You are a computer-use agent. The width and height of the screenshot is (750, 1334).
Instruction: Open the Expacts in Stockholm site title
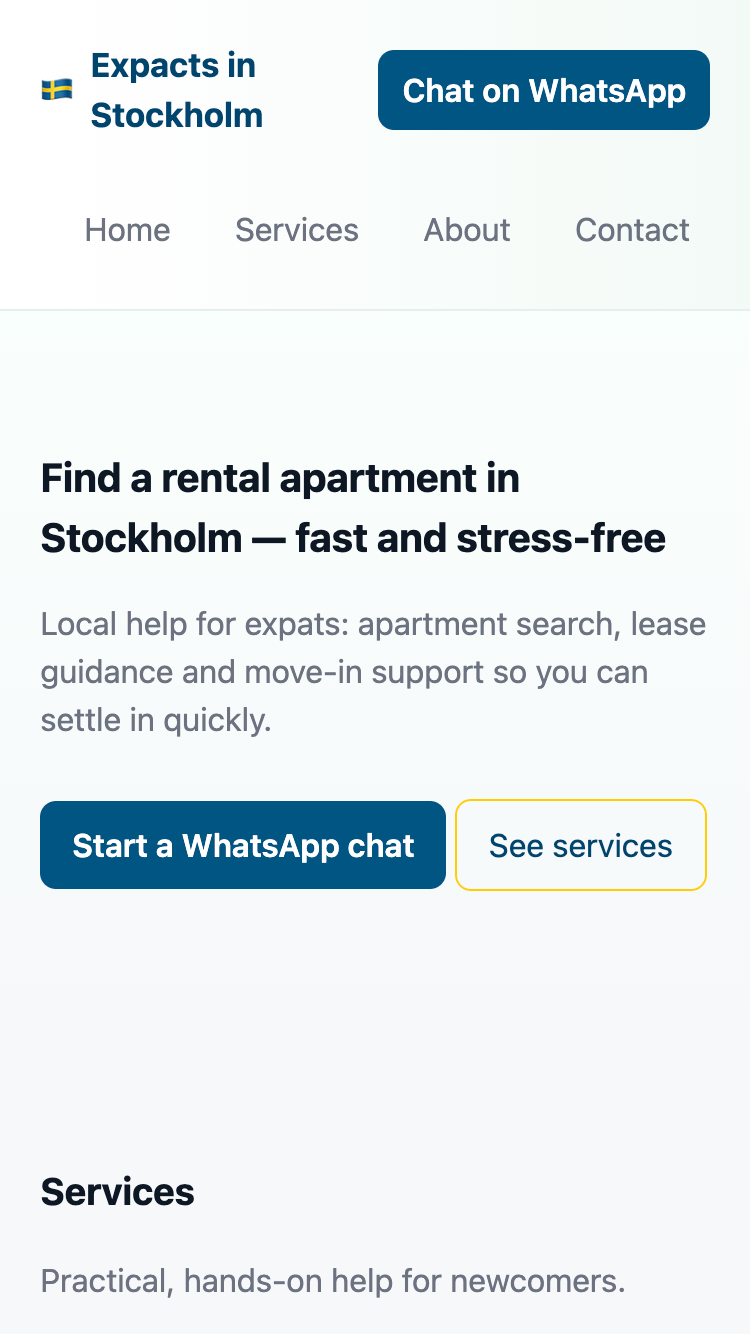[176, 90]
